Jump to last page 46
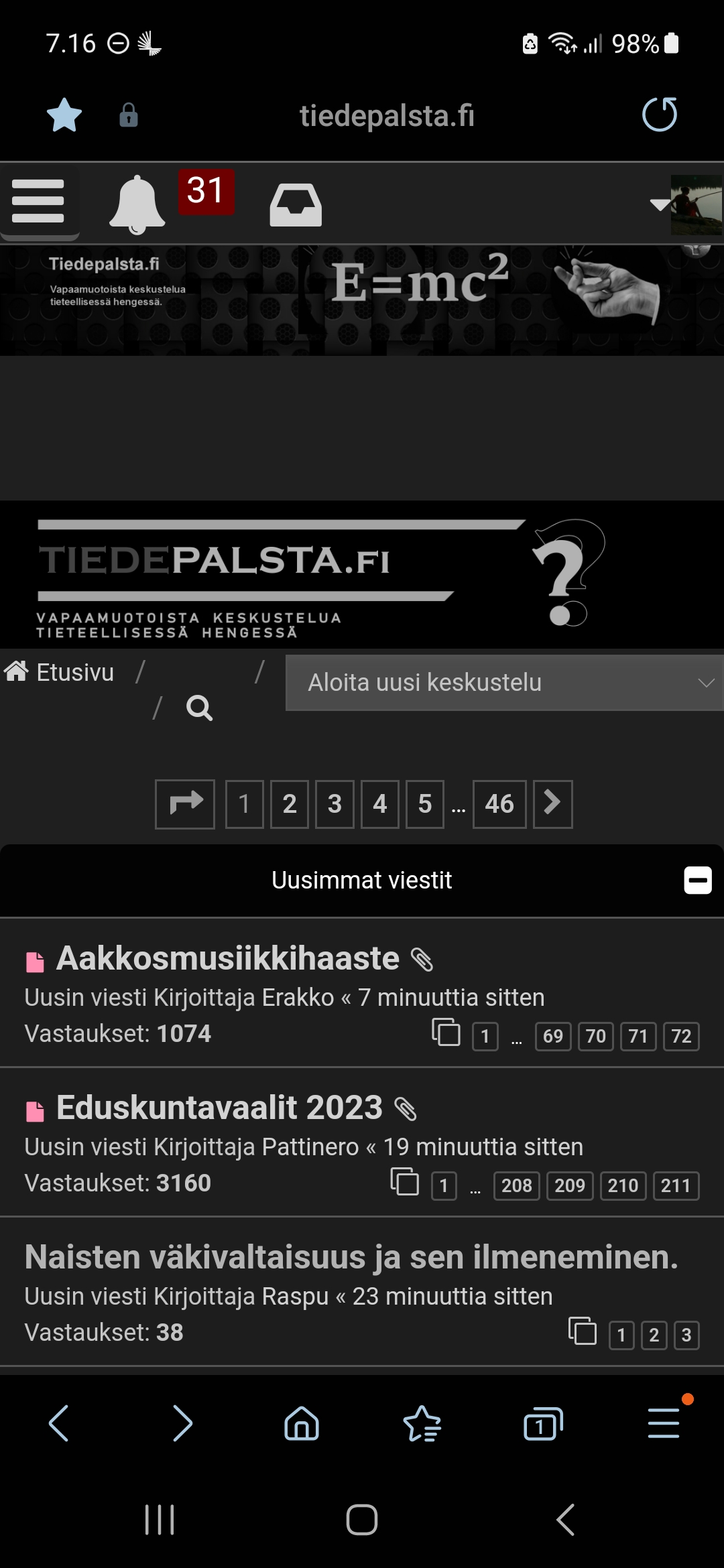The height and width of the screenshot is (1568, 724). (499, 804)
